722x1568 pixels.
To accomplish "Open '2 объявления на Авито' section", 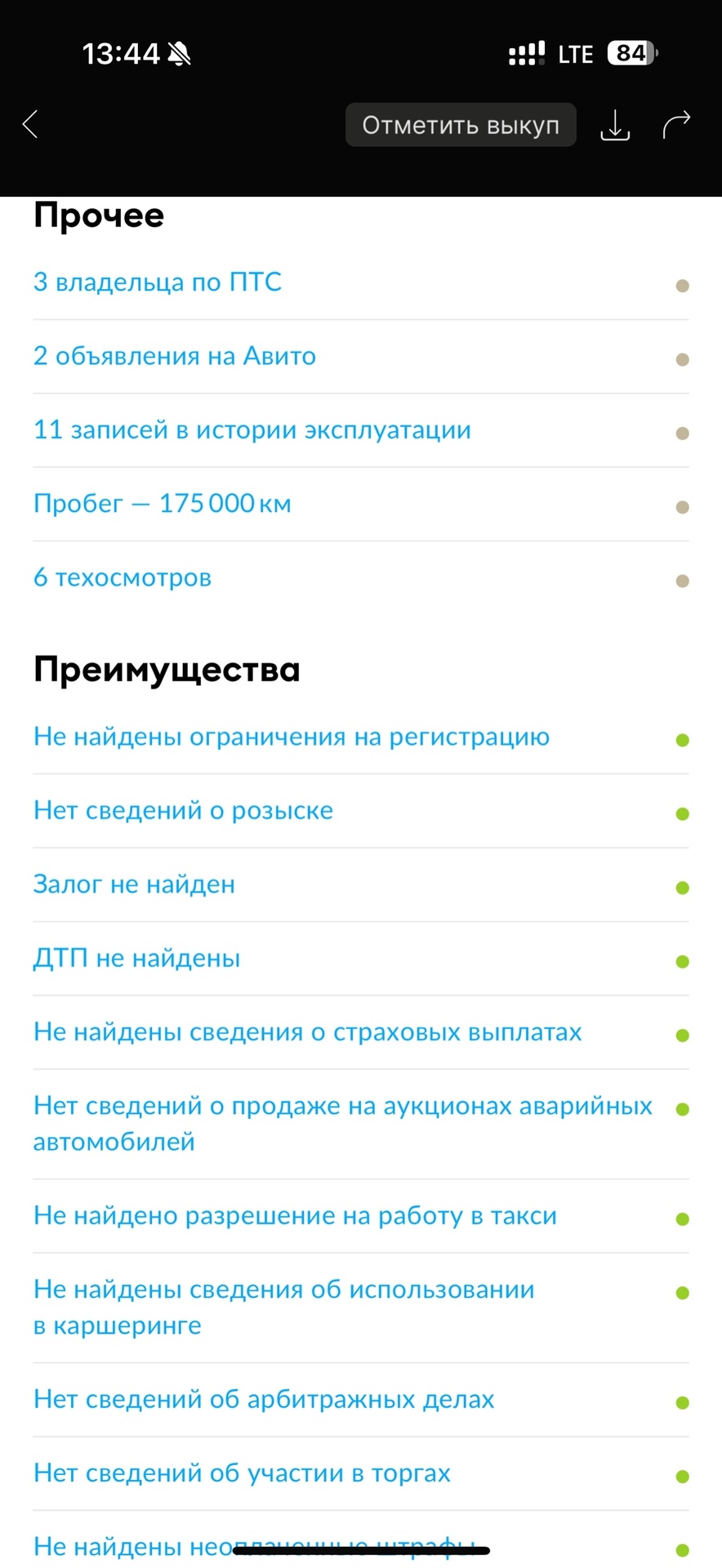I will pyautogui.click(x=175, y=356).
